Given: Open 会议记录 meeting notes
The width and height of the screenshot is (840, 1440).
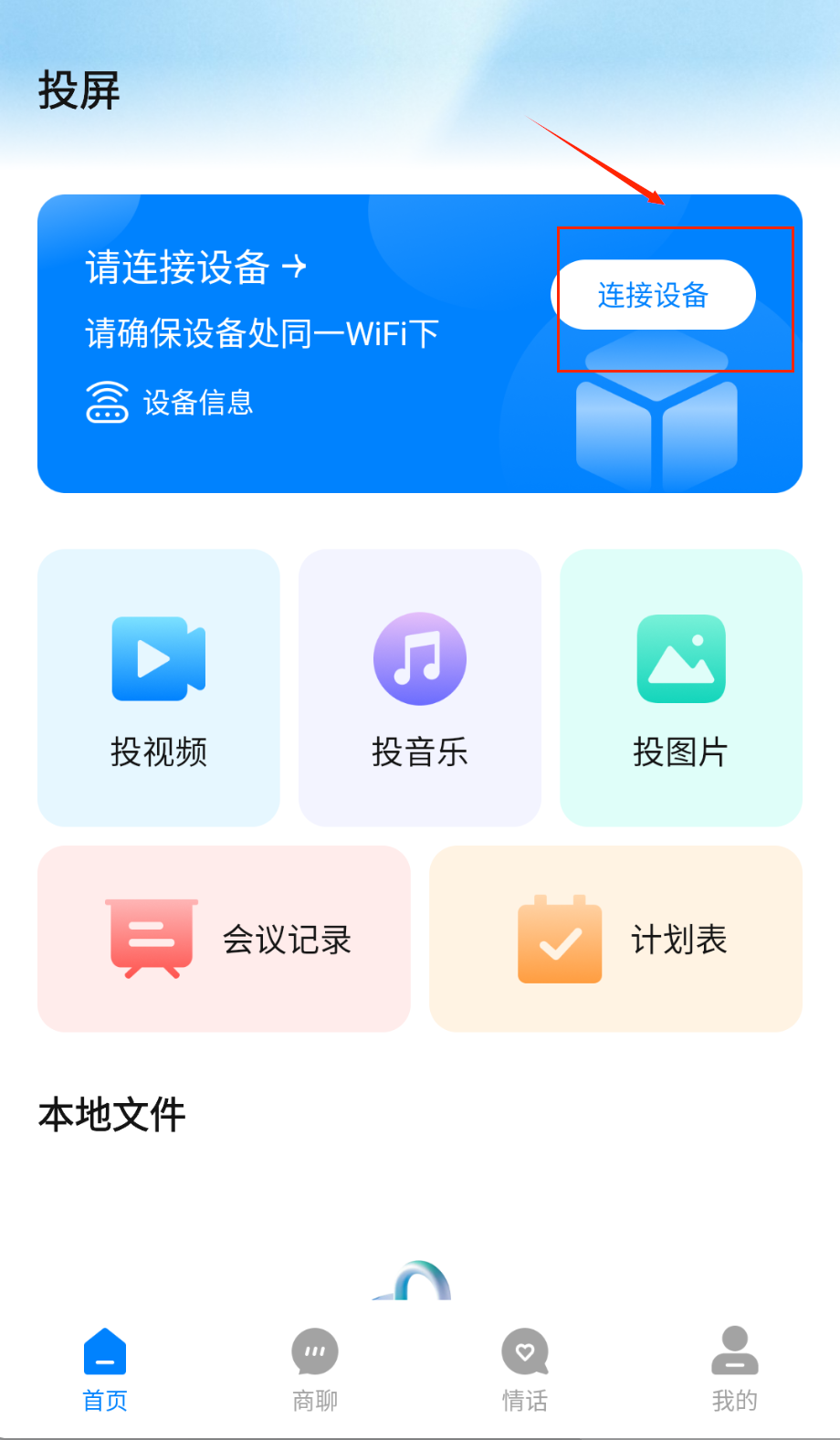Looking at the screenshot, I should 225,939.
